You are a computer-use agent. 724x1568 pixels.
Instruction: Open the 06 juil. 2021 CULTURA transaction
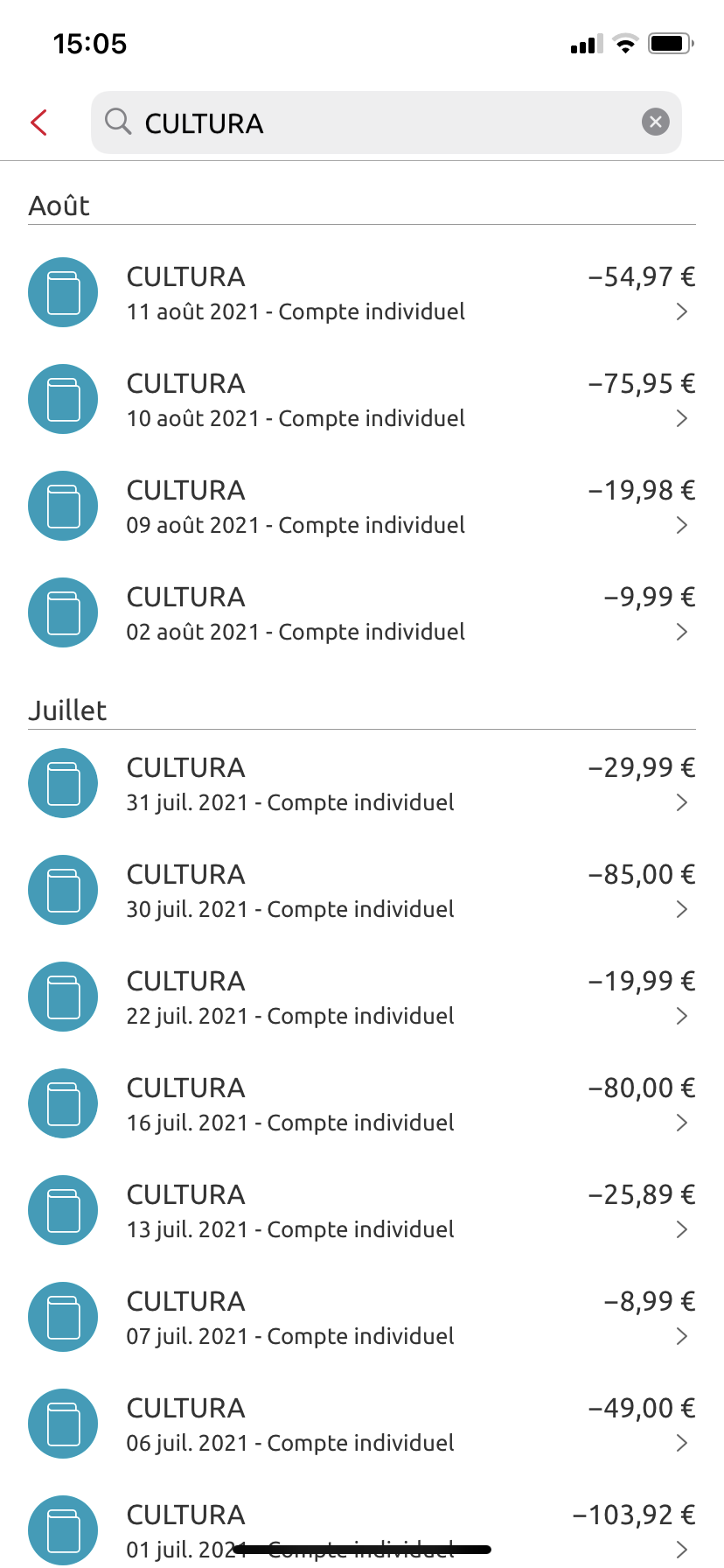(362, 1424)
